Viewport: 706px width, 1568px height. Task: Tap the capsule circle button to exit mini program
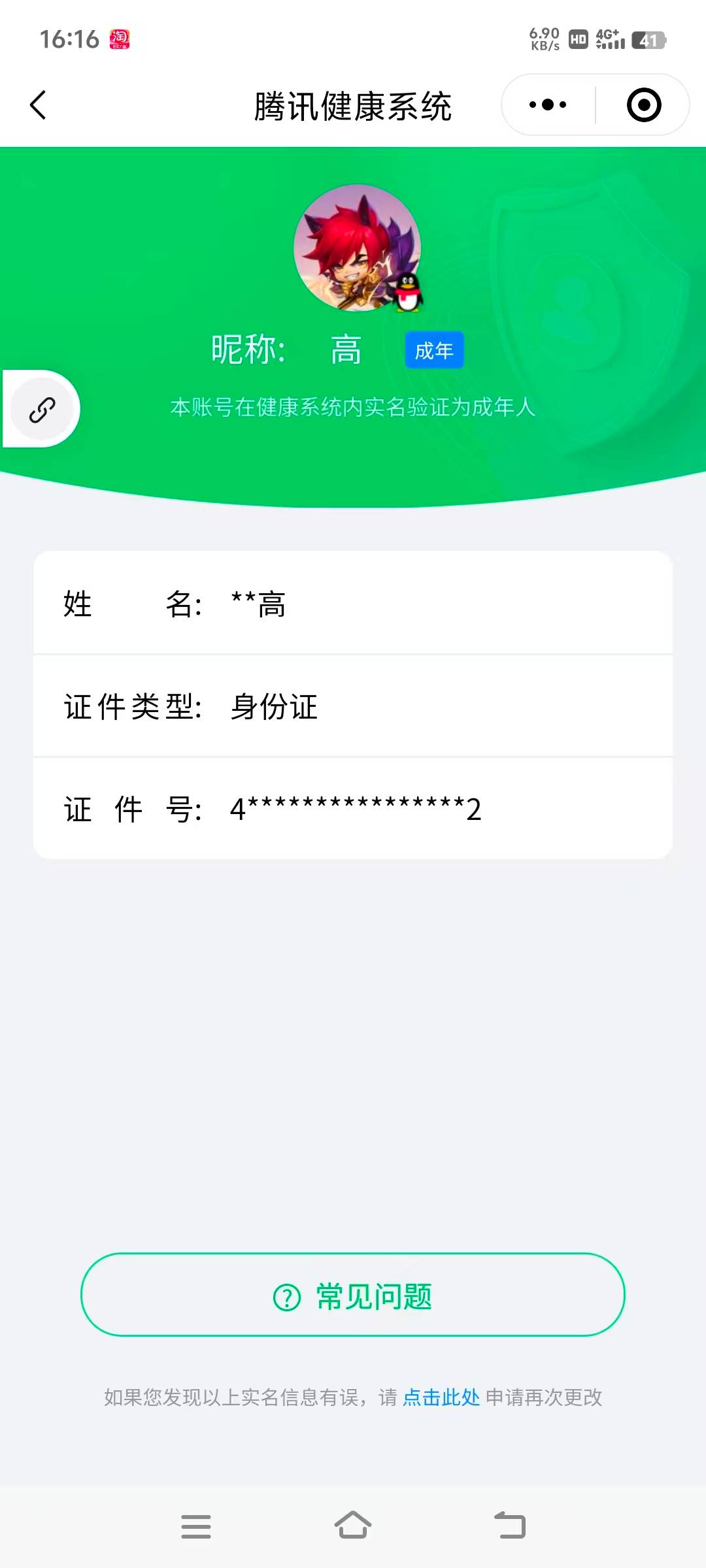[644, 105]
